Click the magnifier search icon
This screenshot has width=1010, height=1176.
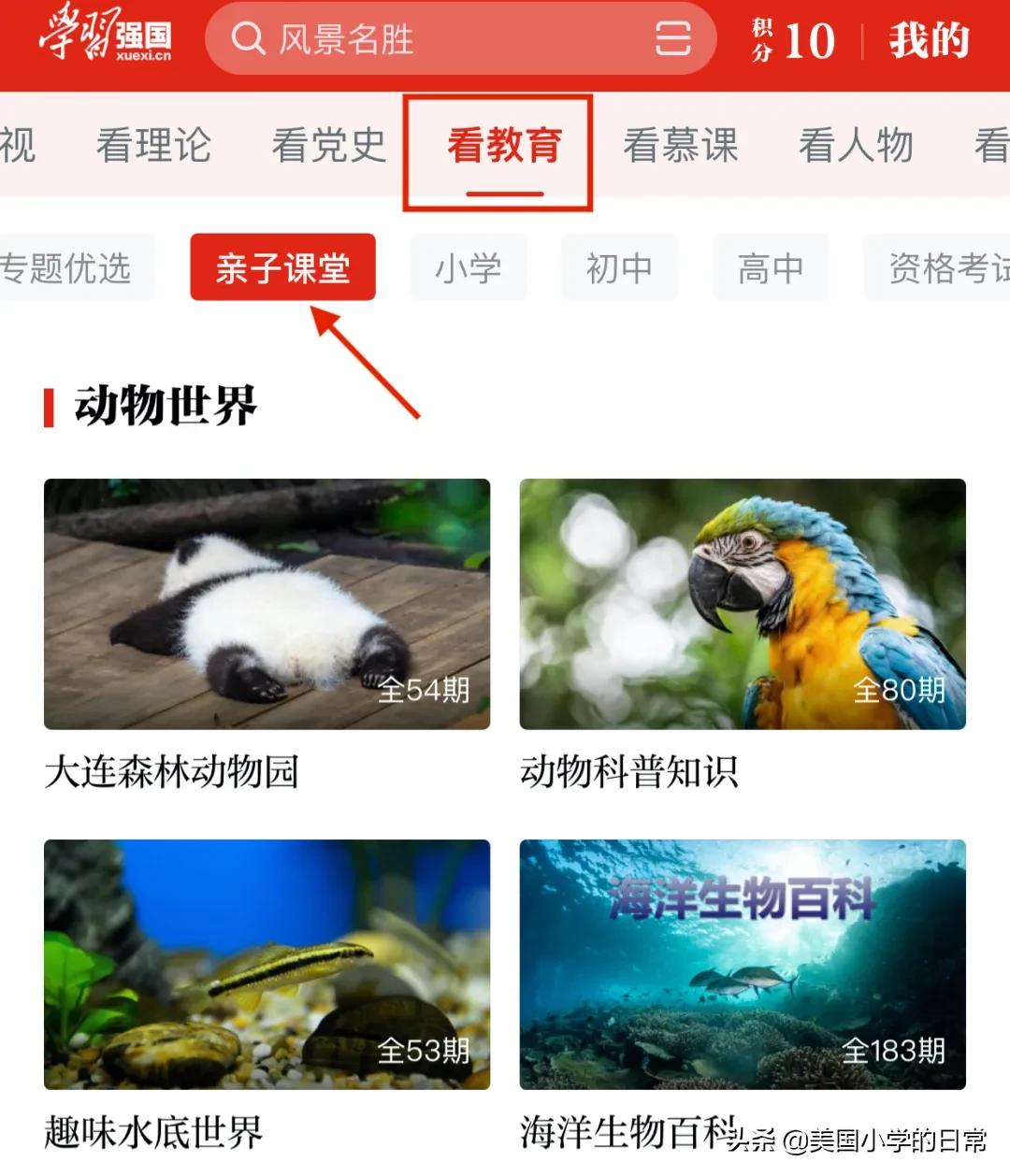[248, 41]
